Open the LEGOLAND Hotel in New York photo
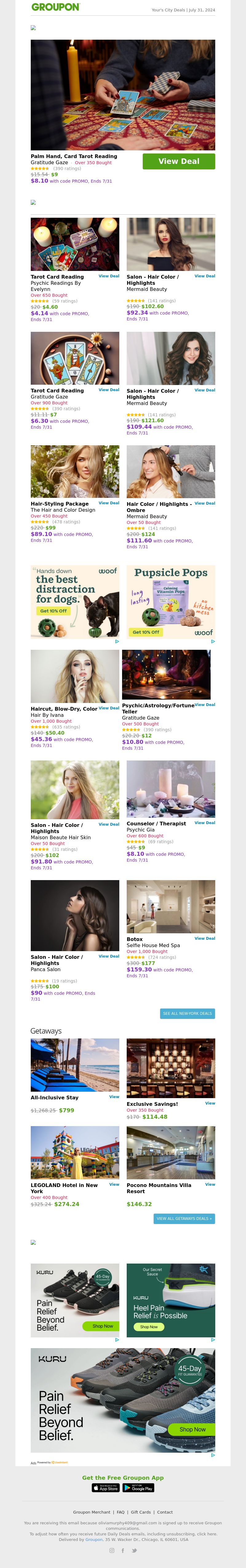 pos(75,1152)
